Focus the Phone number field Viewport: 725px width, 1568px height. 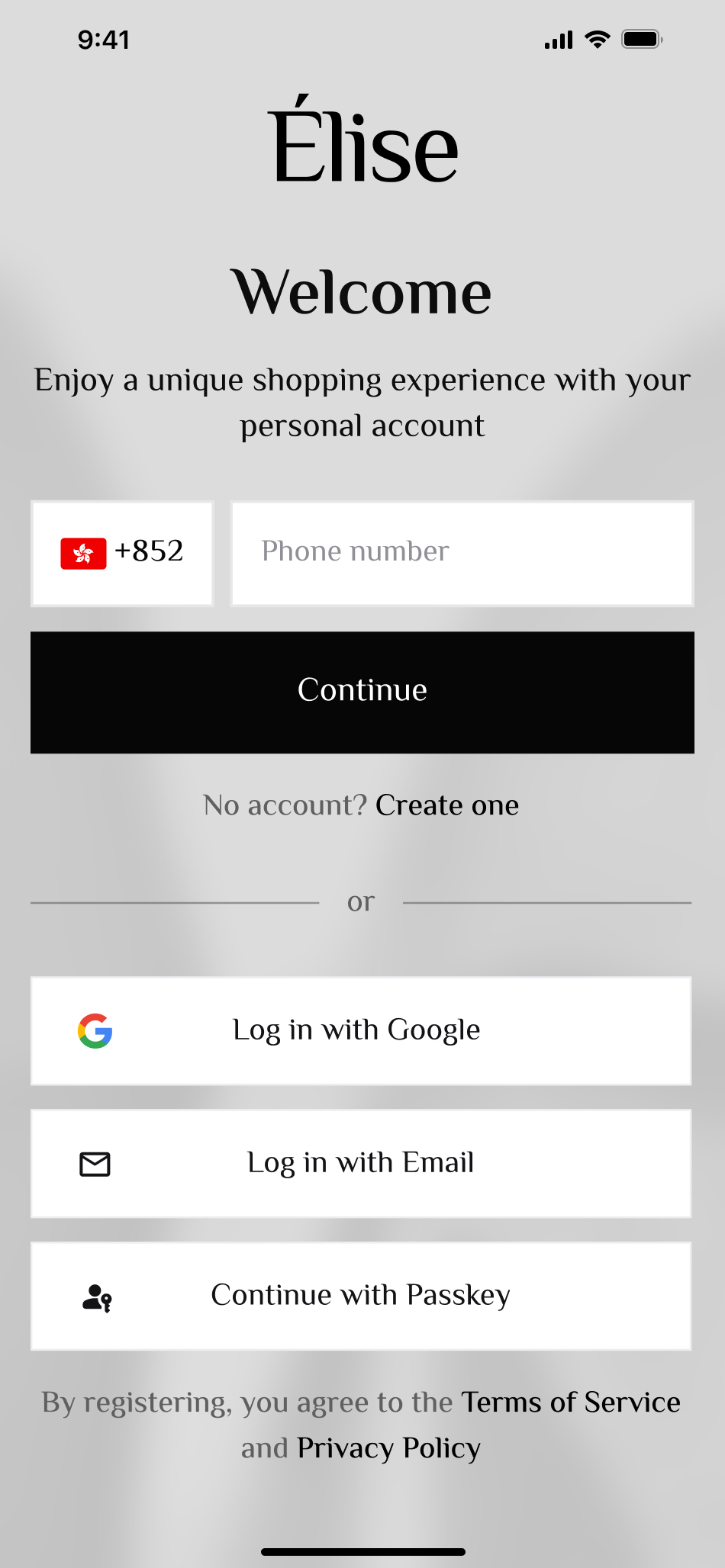(462, 553)
